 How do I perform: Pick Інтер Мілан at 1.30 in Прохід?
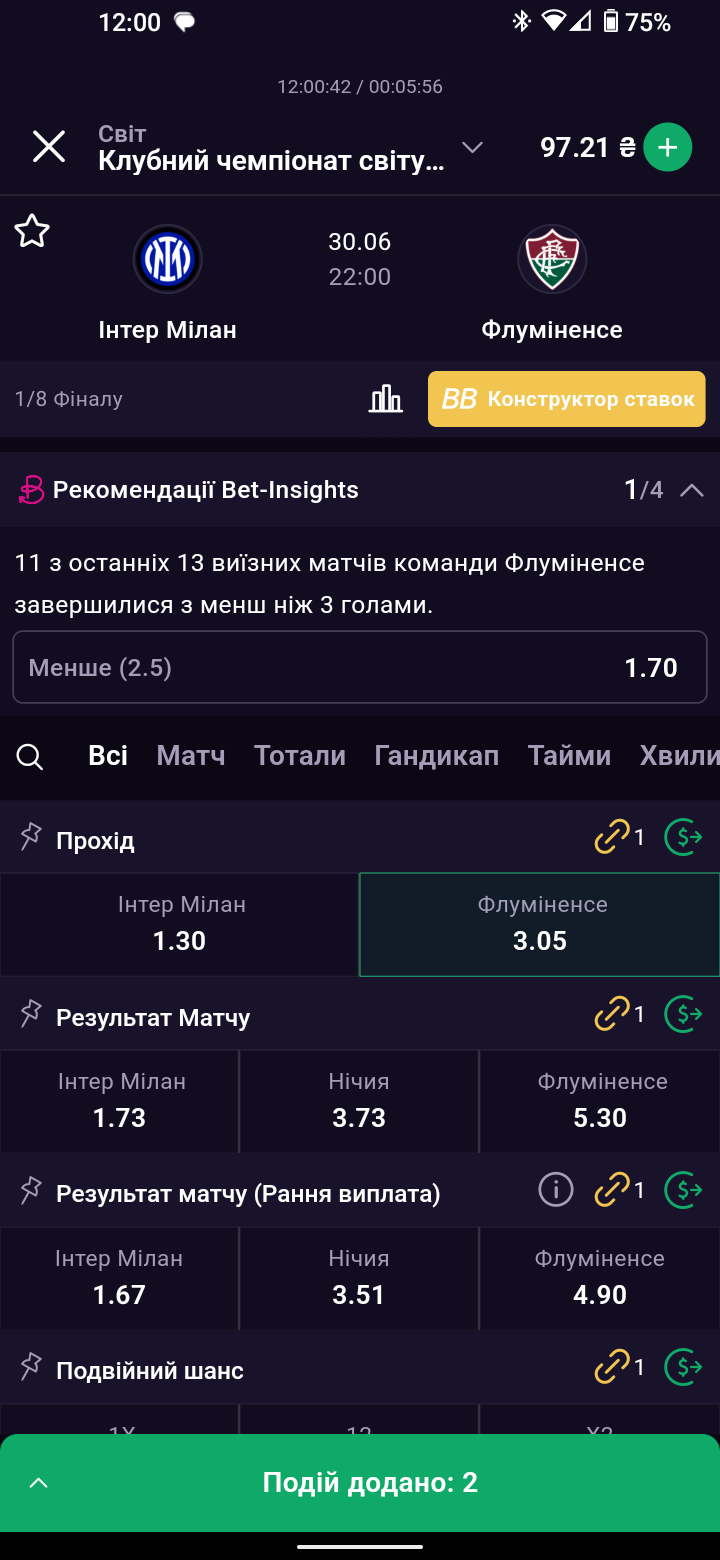(180, 924)
